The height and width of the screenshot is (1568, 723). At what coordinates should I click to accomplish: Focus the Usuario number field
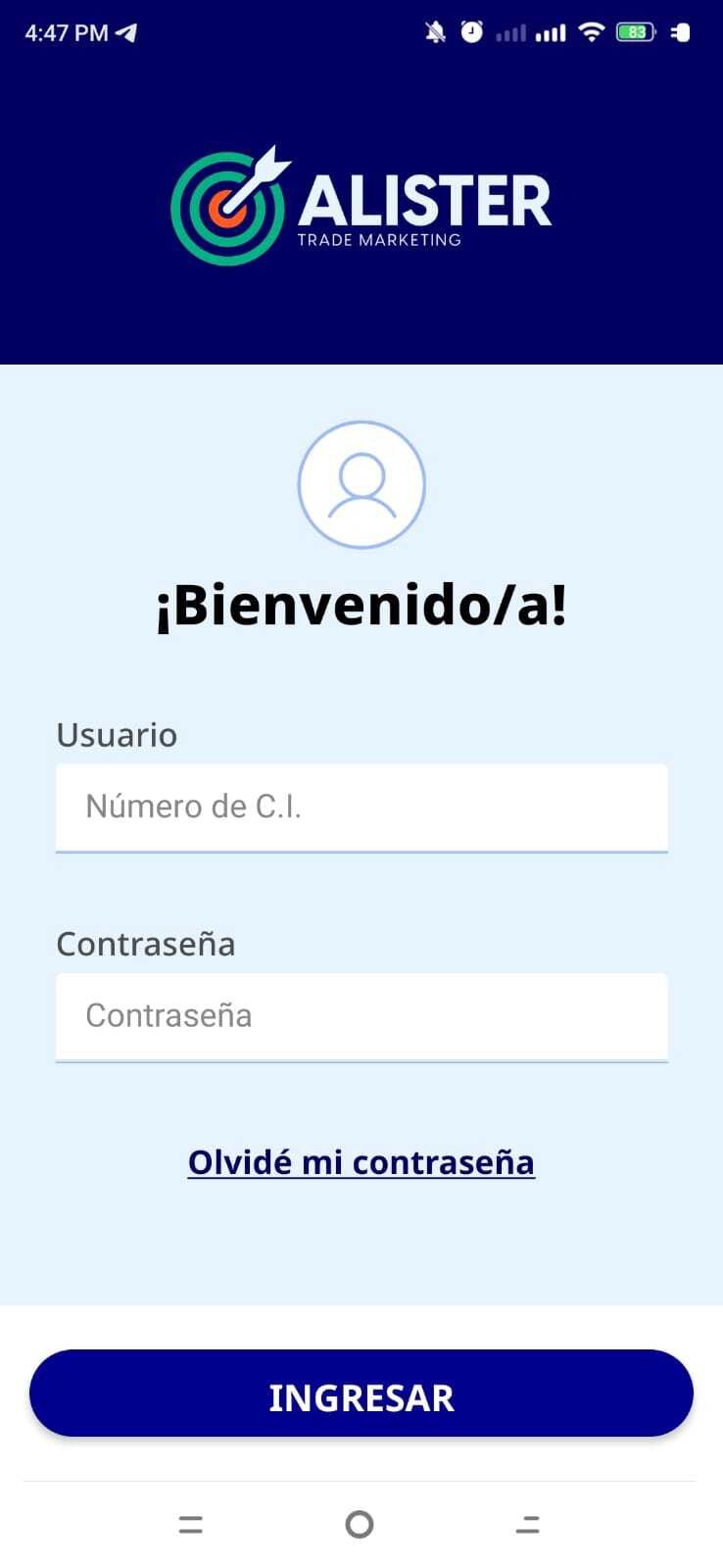(x=361, y=807)
